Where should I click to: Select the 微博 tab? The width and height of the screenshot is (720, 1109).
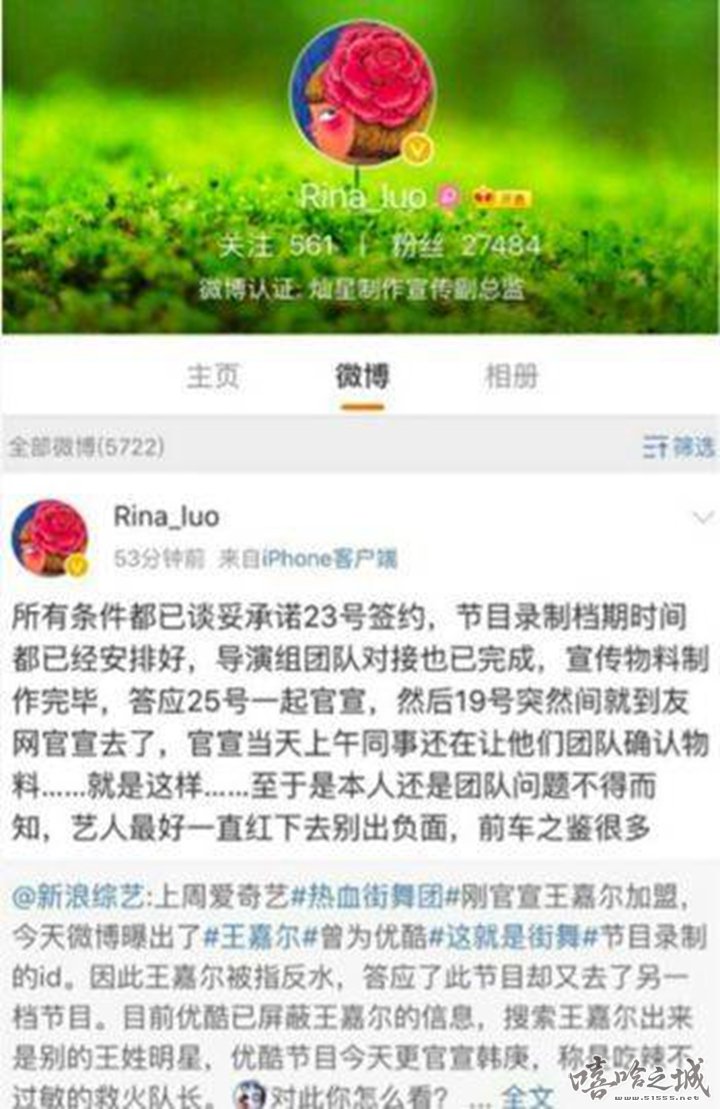pyautogui.click(x=361, y=377)
